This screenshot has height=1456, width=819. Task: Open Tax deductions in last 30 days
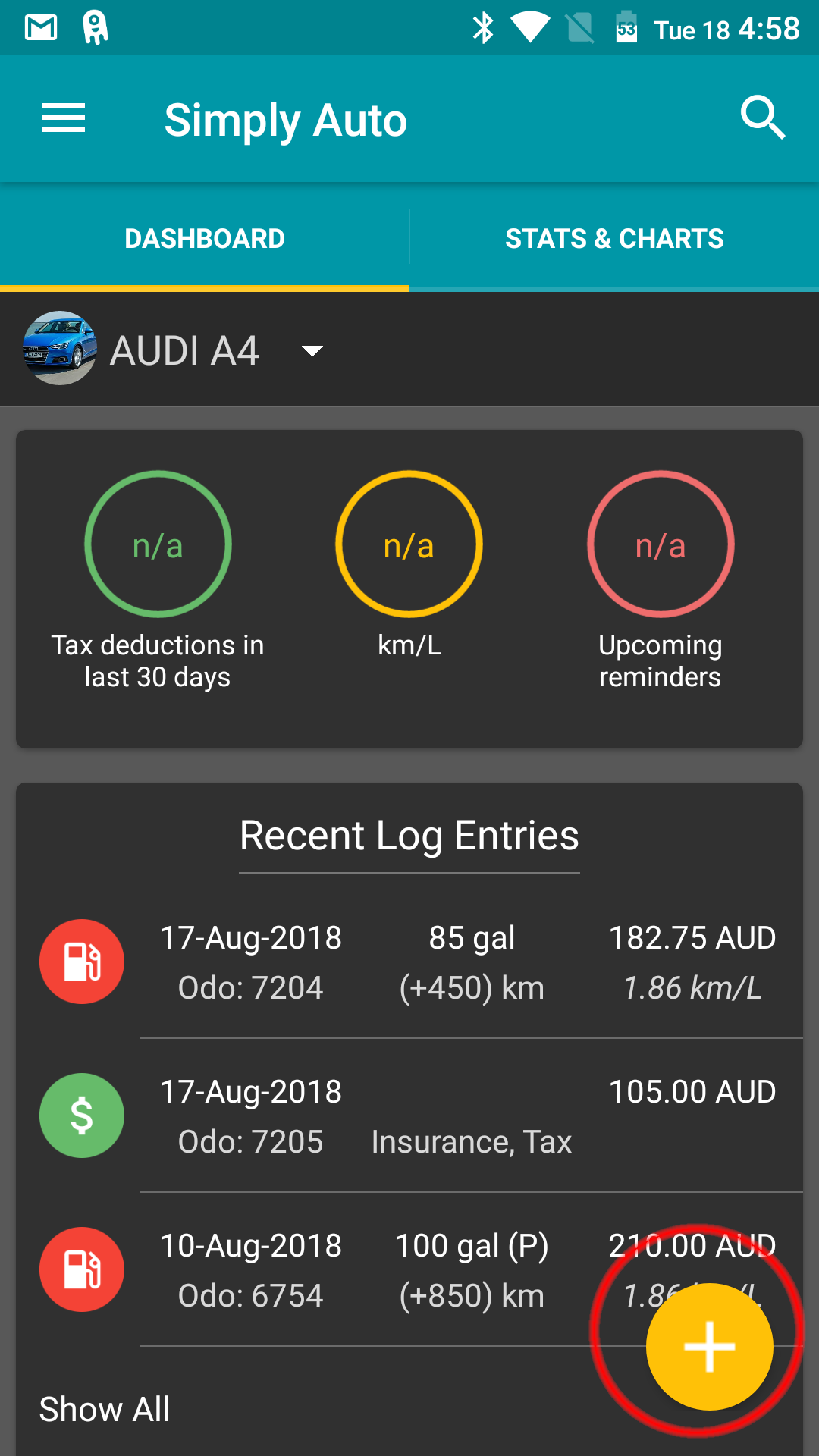[x=158, y=544]
